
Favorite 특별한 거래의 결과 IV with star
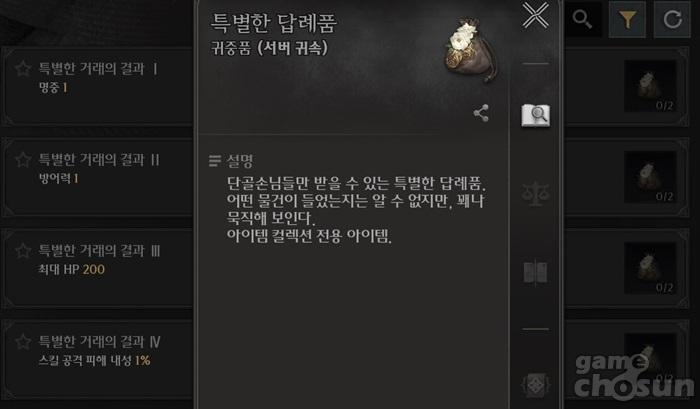[x=22, y=340]
